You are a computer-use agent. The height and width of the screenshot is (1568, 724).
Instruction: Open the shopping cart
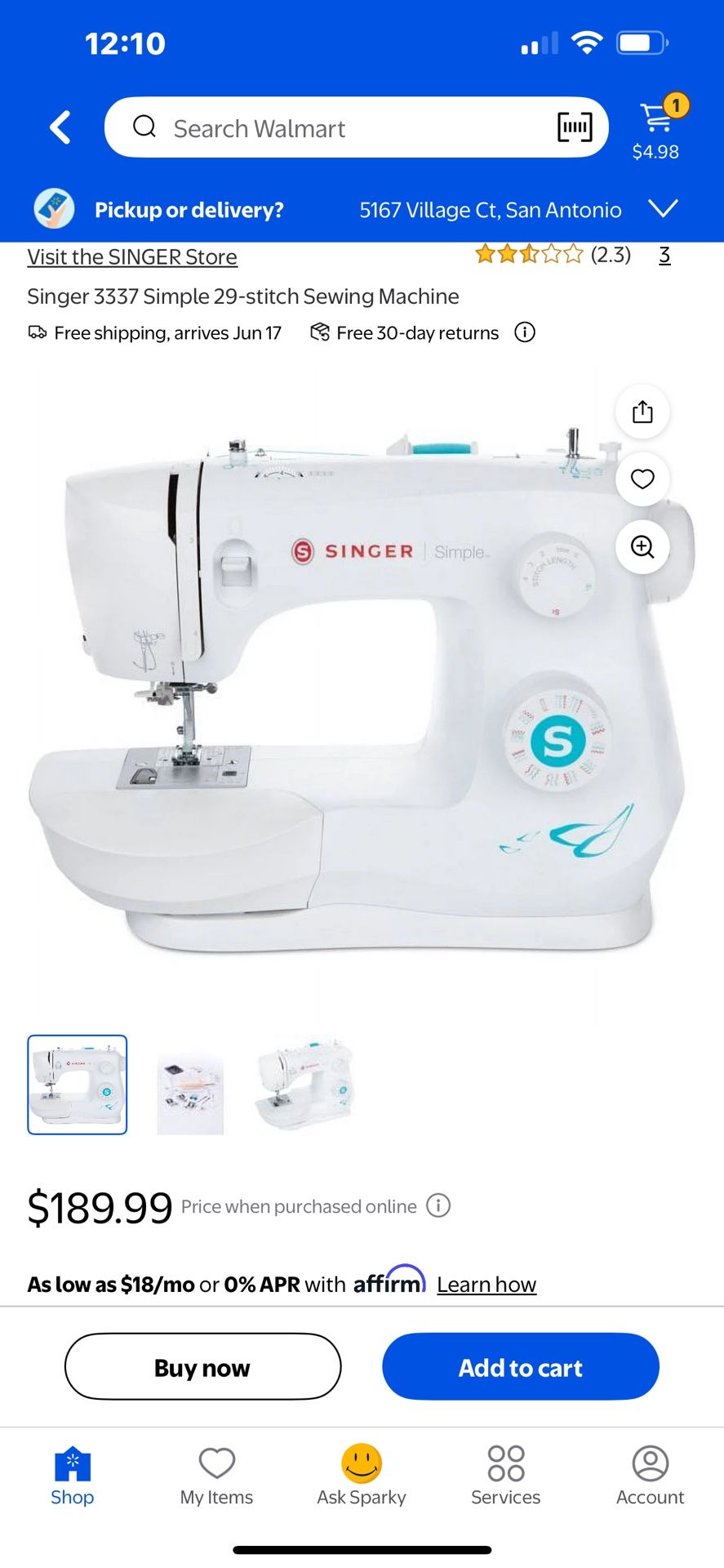[656, 127]
